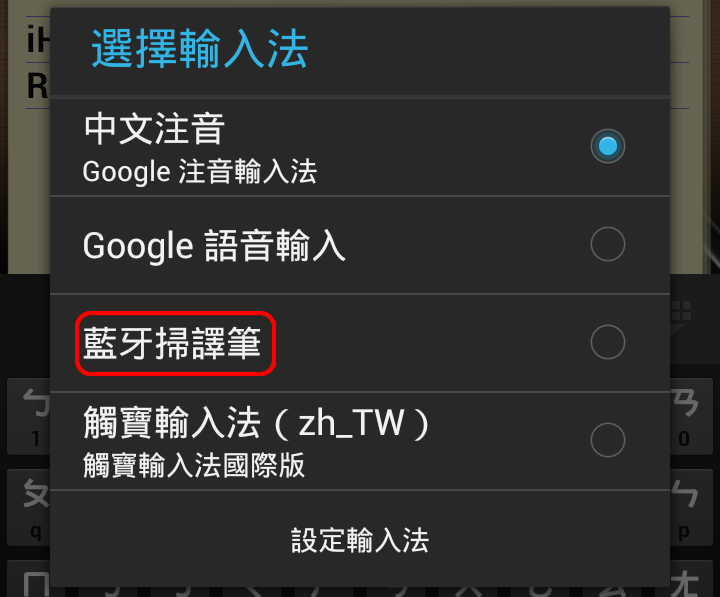Open 設定輸入法 settings
This screenshot has height=597, width=720.
(x=360, y=540)
